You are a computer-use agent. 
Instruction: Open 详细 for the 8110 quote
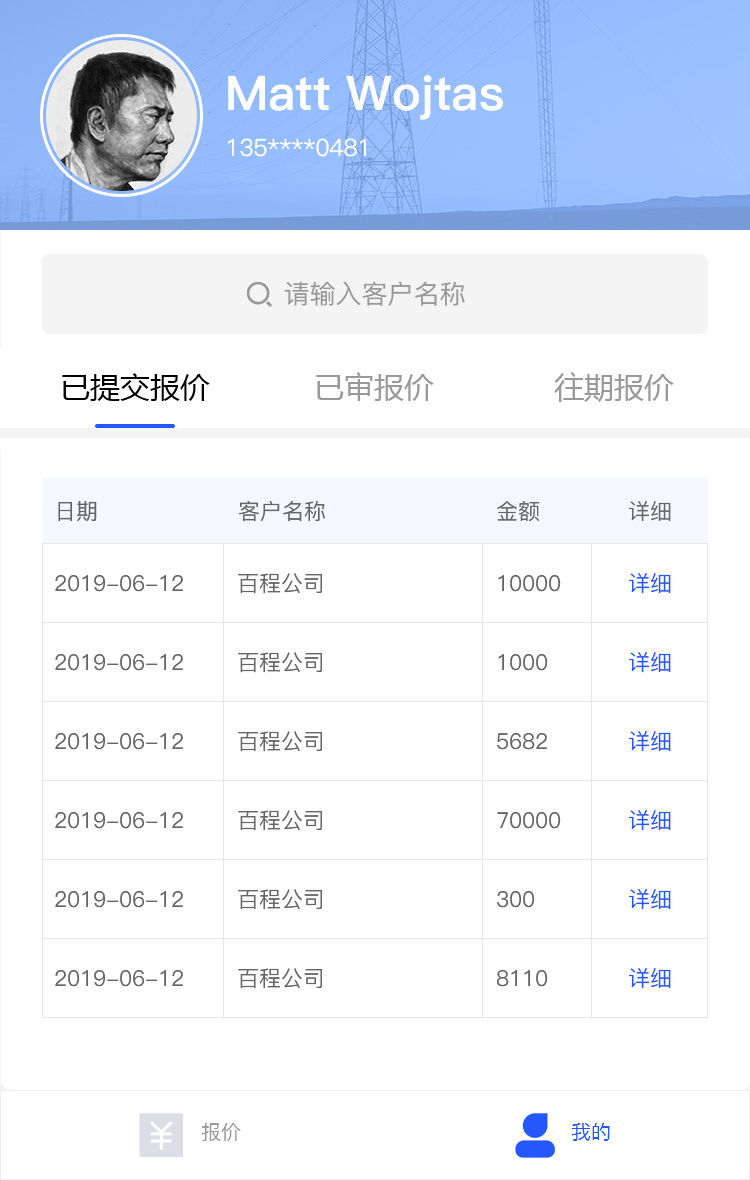(649, 979)
